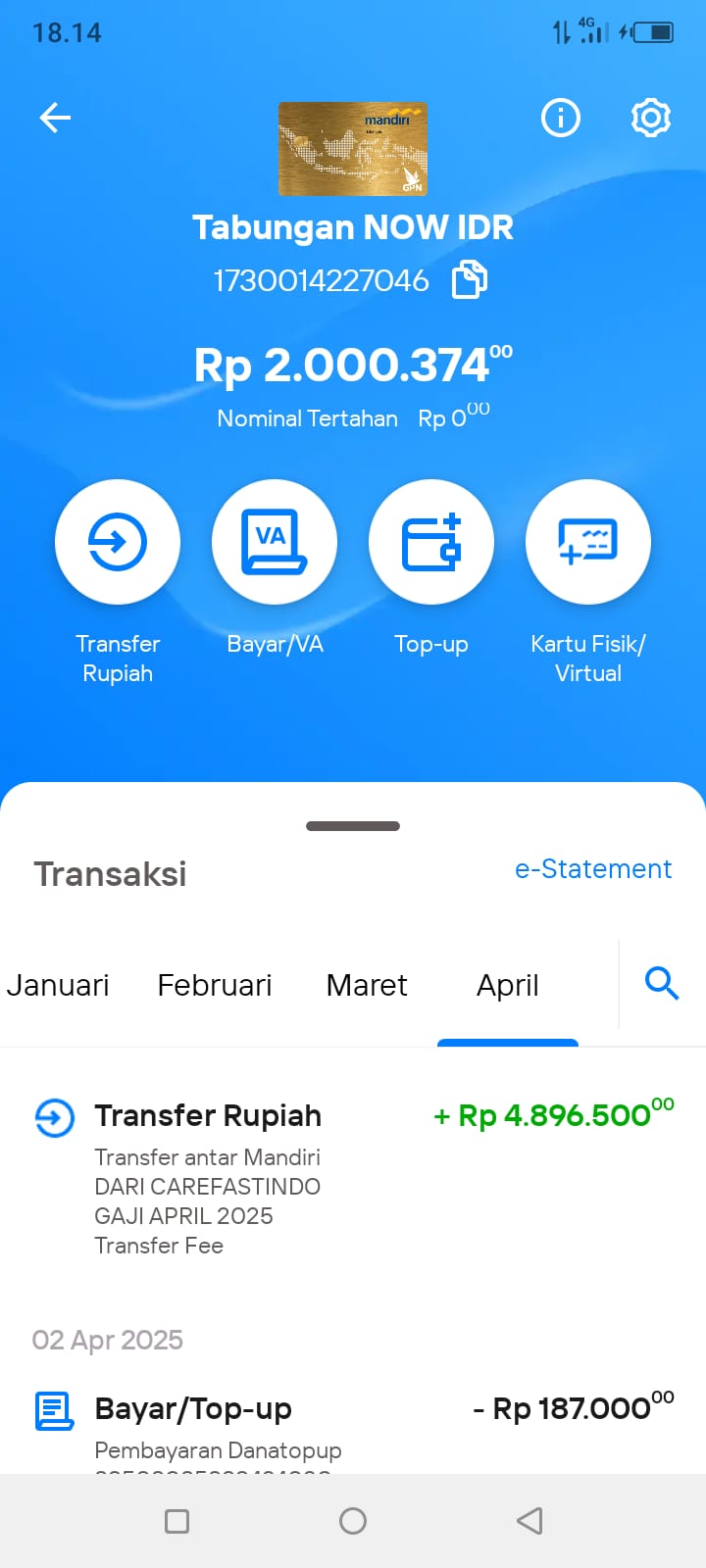The width and height of the screenshot is (706, 1568).
Task: Go back using the top-left arrow
Action: click(55, 119)
